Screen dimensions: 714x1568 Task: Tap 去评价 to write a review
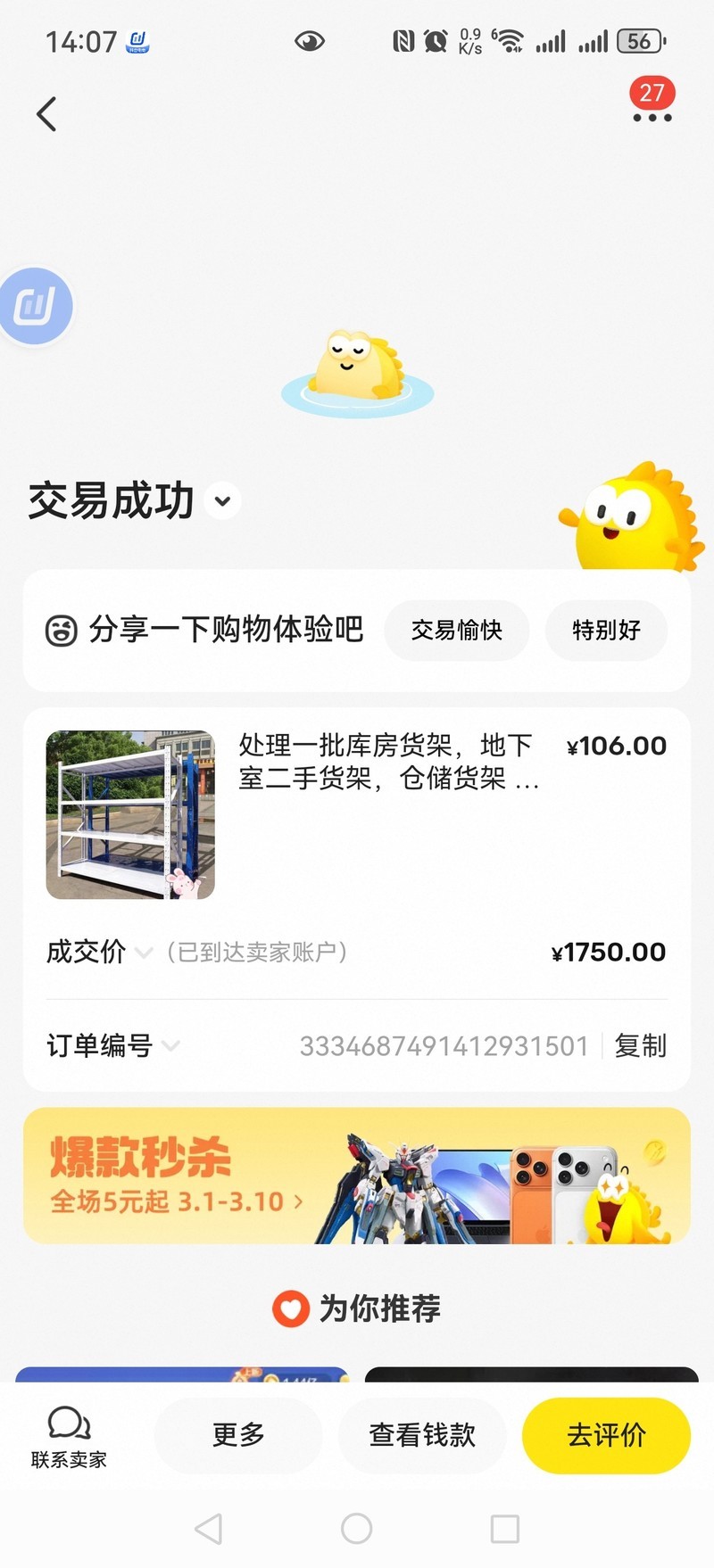[x=606, y=1435]
